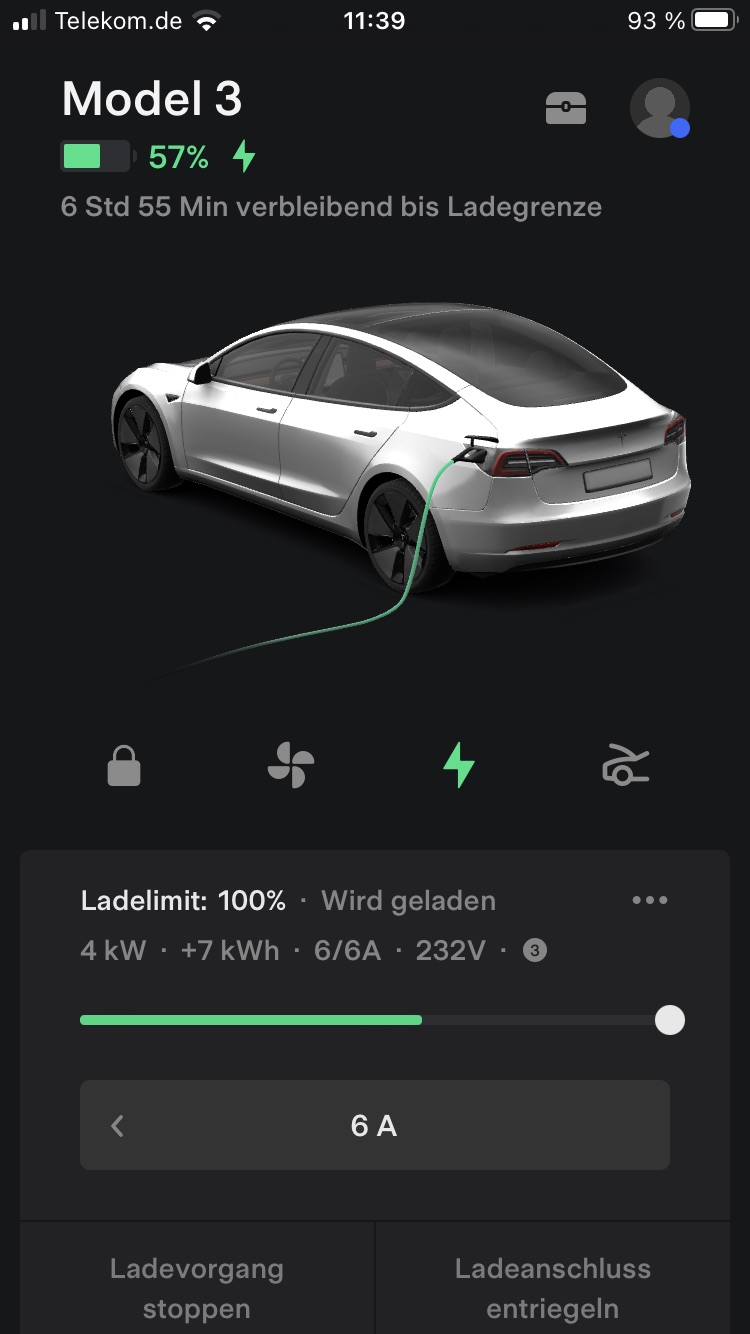Open the frunk/trunk car icon
The image size is (750, 1334).
pos(626,767)
